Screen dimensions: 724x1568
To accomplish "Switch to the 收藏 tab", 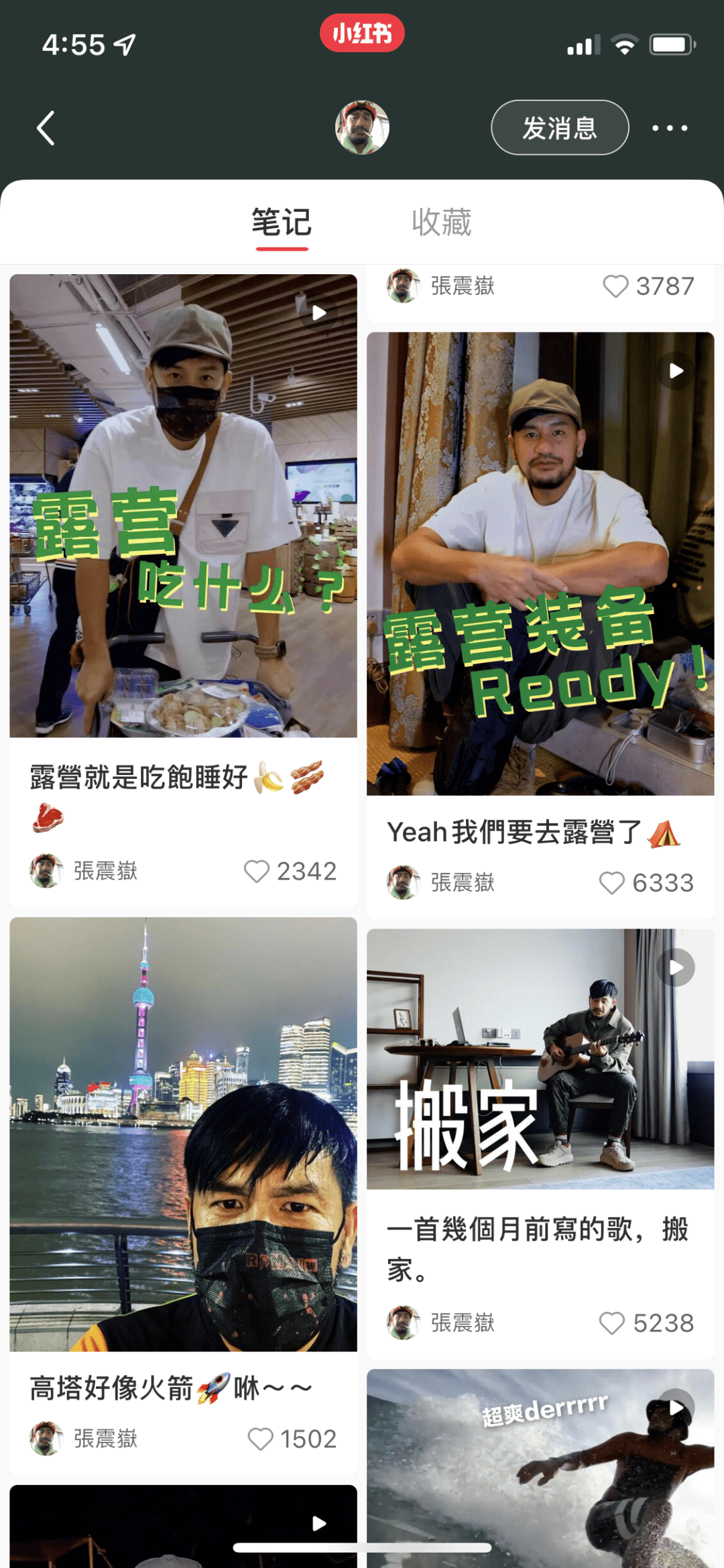I will [442, 223].
